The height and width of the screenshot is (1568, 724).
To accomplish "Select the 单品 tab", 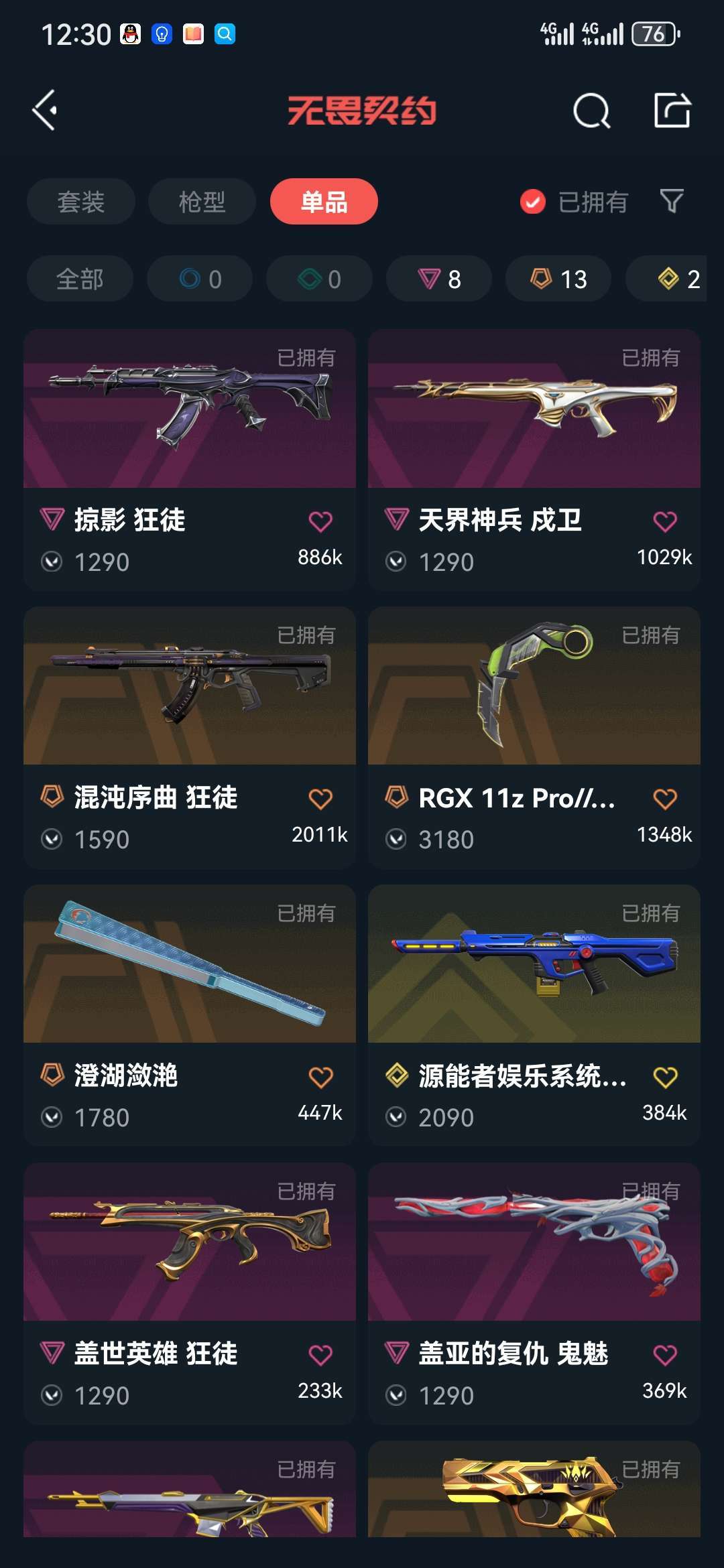I will [x=324, y=201].
